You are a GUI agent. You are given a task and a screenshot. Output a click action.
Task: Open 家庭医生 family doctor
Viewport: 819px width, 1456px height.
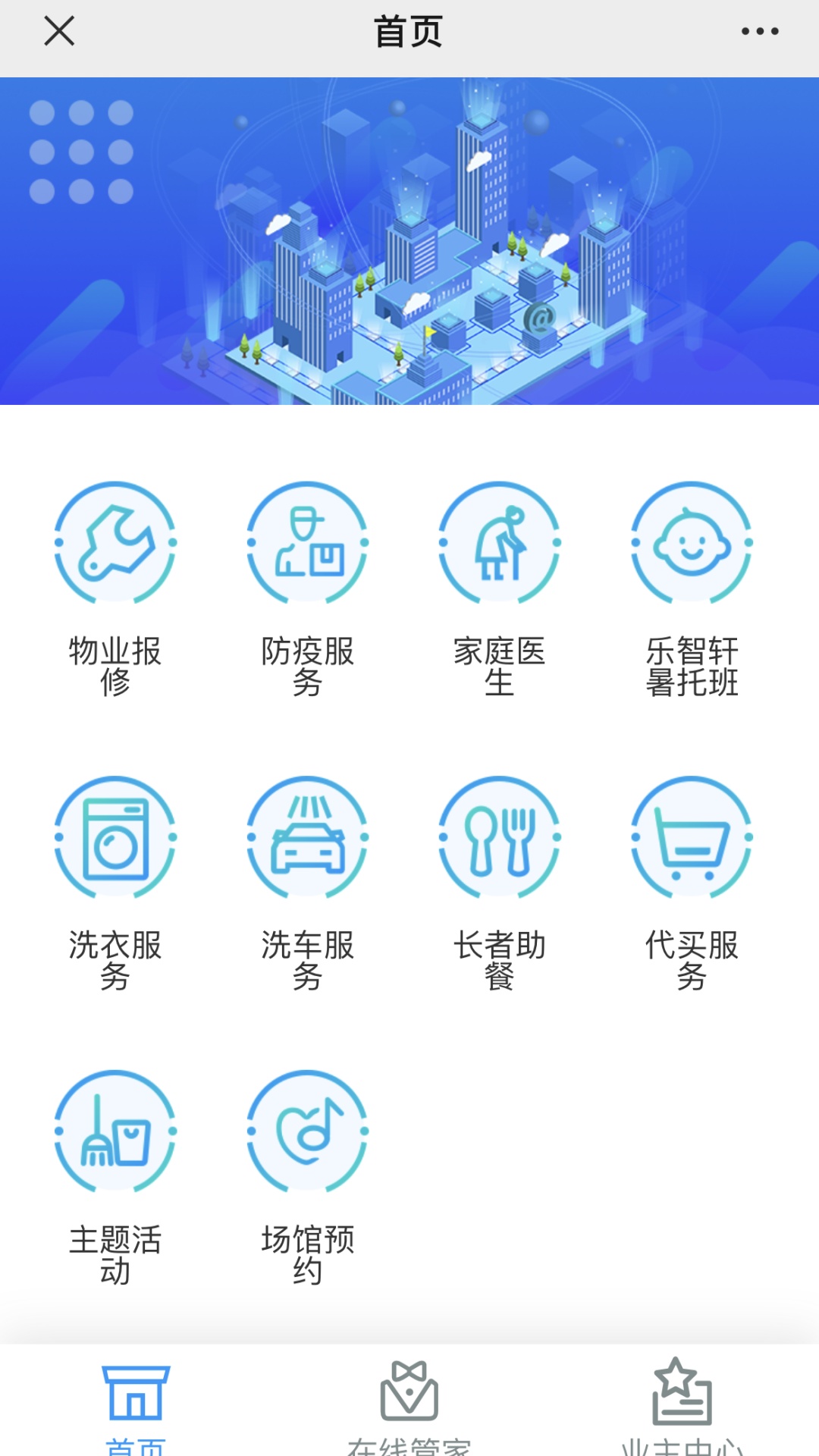point(499,543)
